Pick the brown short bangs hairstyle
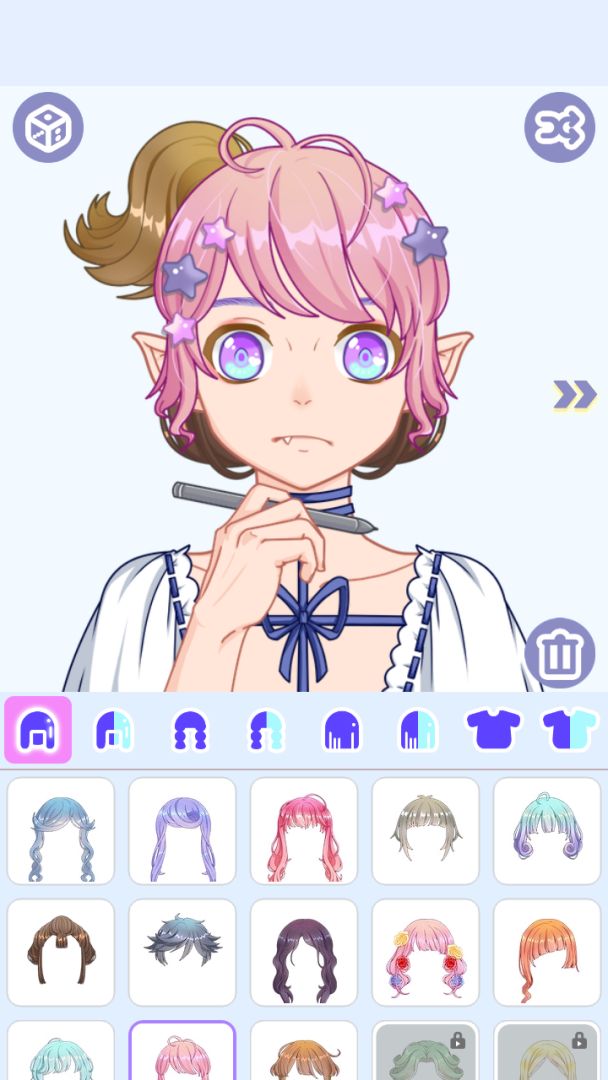The width and height of the screenshot is (608, 1080). 61,952
